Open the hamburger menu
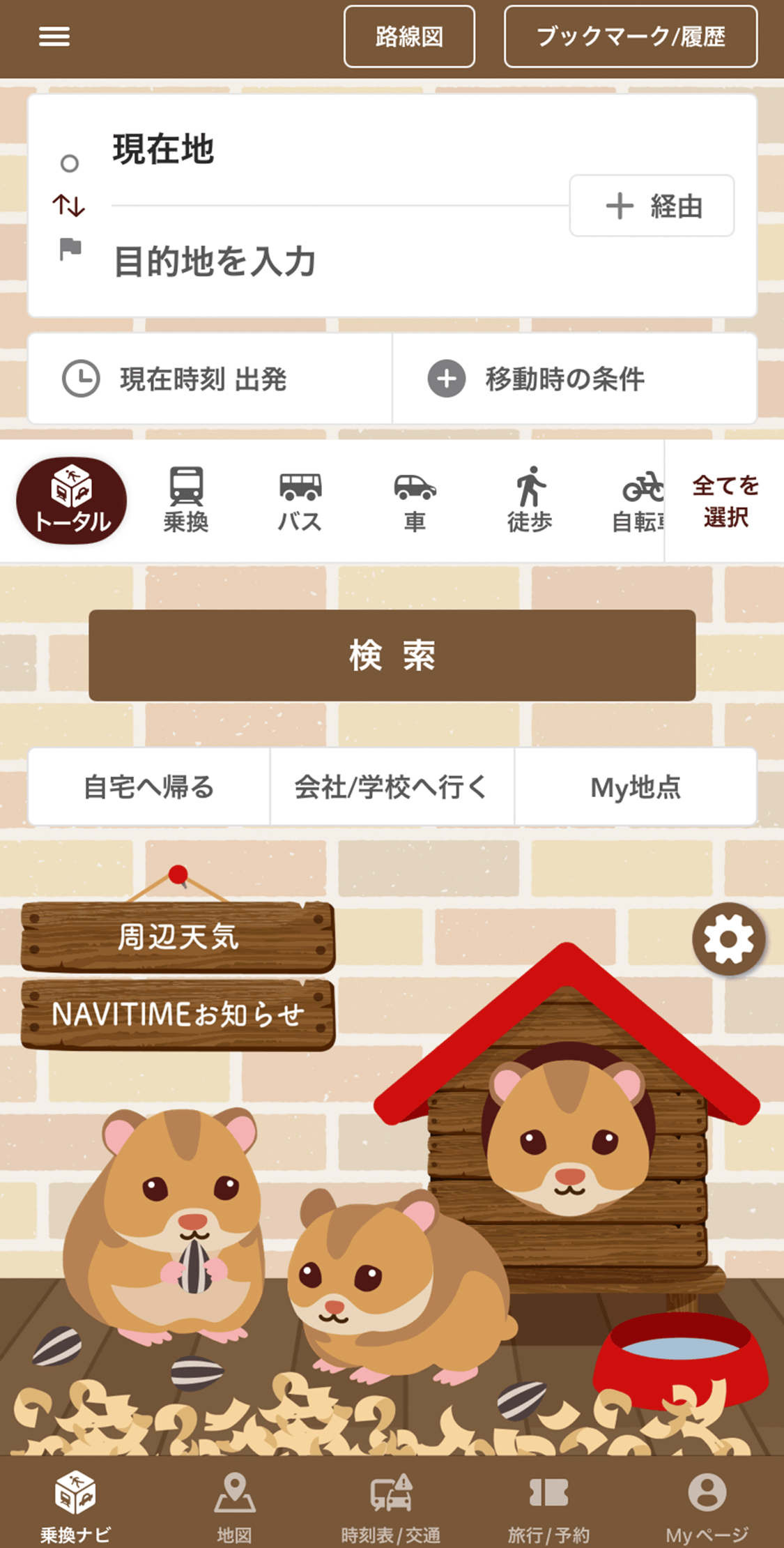The width and height of the screenshot is (784, 1548). click(54, 36)
